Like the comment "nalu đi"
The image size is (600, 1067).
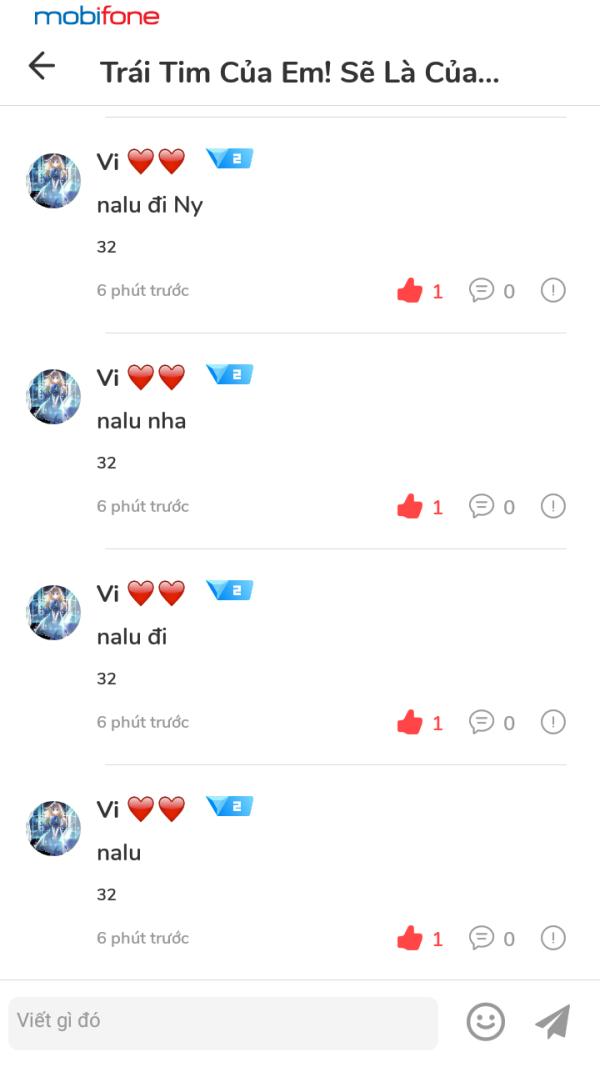(x=410, y=723)
